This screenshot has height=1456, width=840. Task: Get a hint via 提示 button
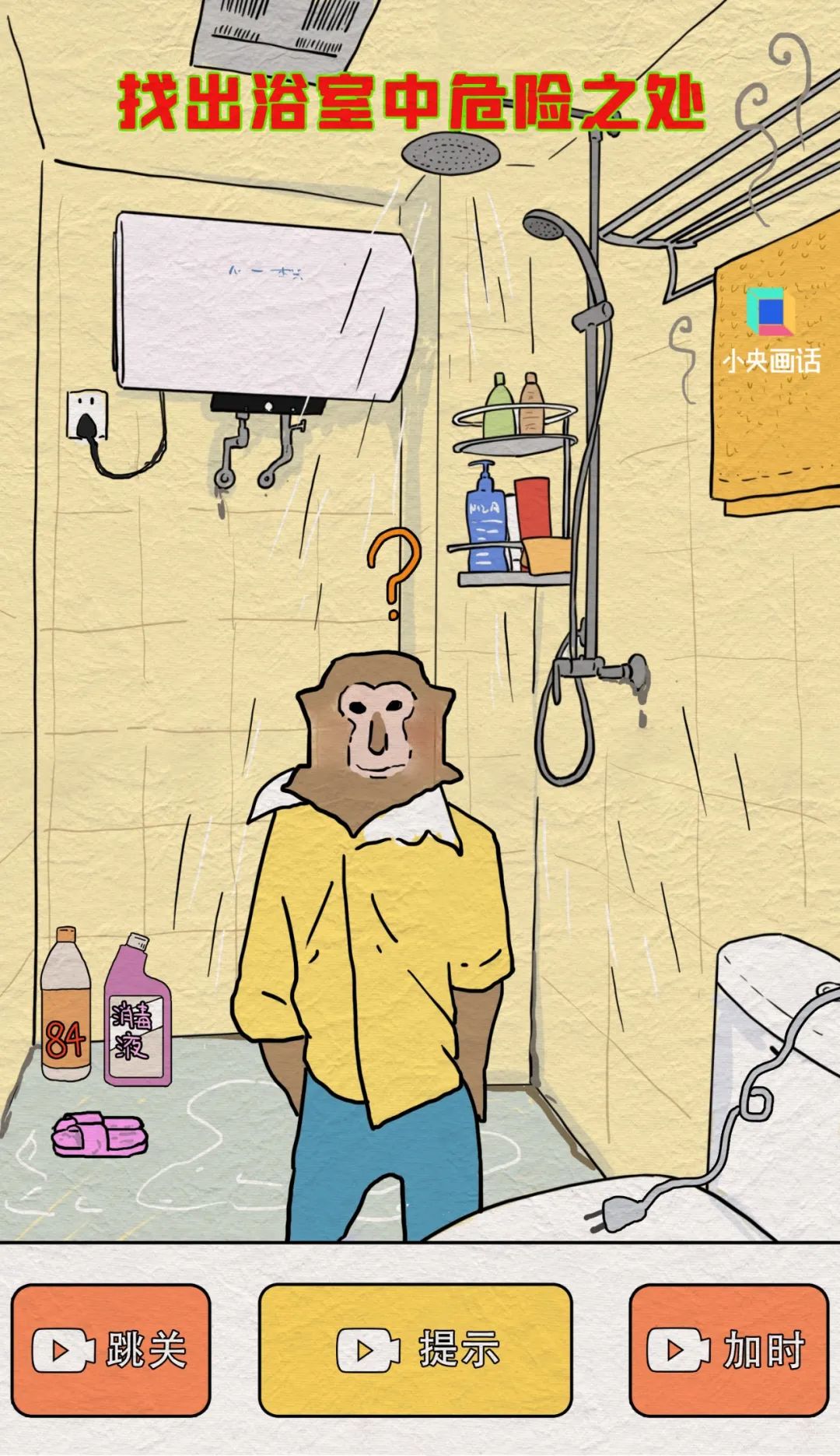tap(415, 1349)
